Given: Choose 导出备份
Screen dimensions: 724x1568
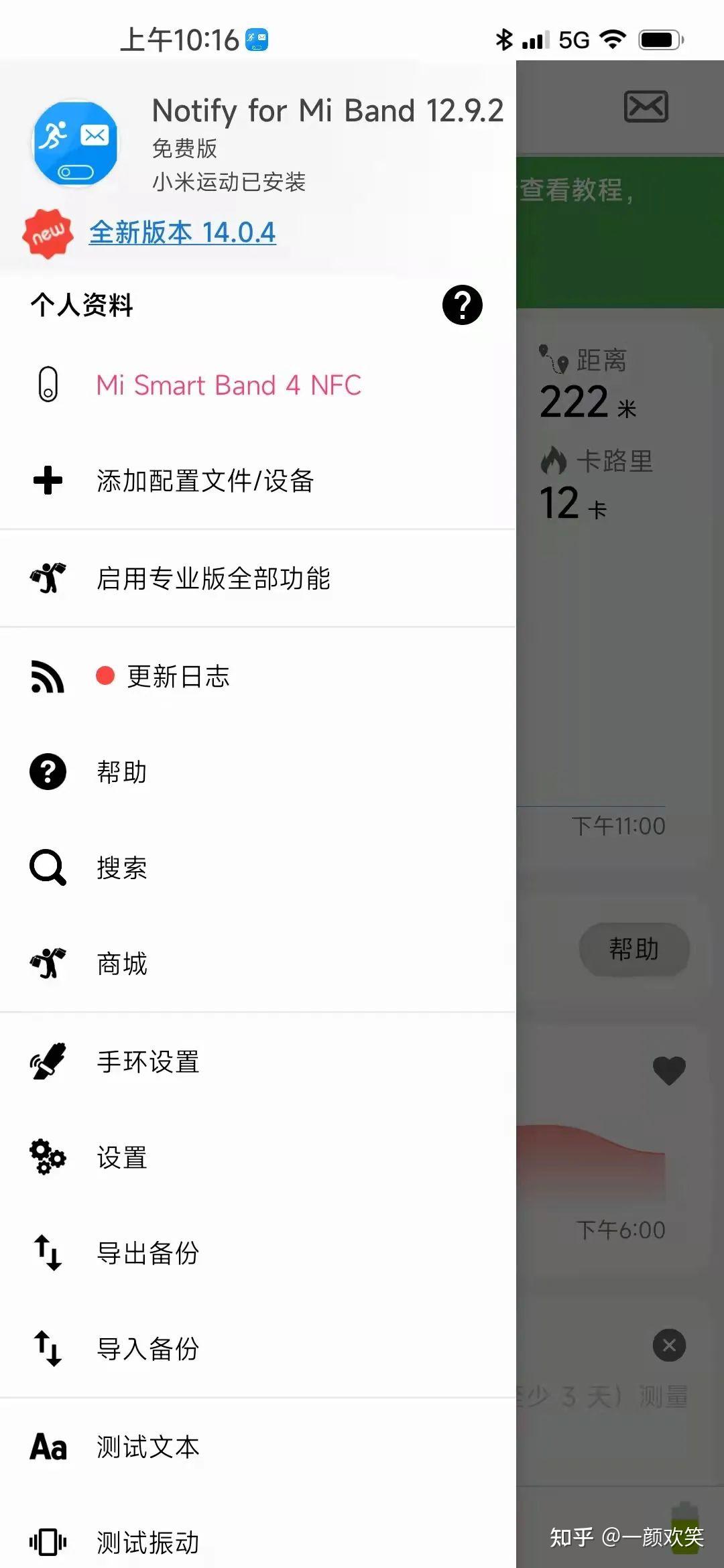Looking at the screenshot, I should click(x=258, y=1252).
